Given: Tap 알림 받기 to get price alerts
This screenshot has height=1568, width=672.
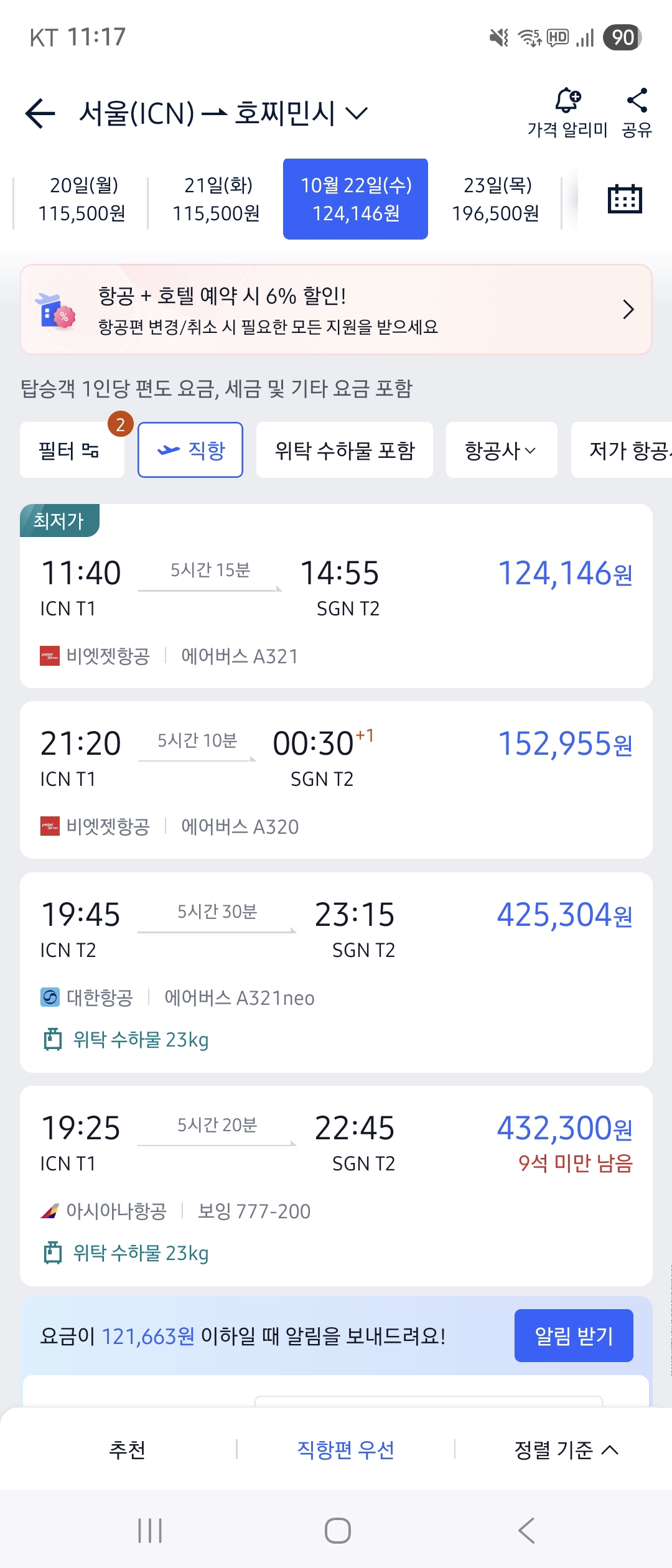Looking at the screenshot, I should tap(573, 1335).
